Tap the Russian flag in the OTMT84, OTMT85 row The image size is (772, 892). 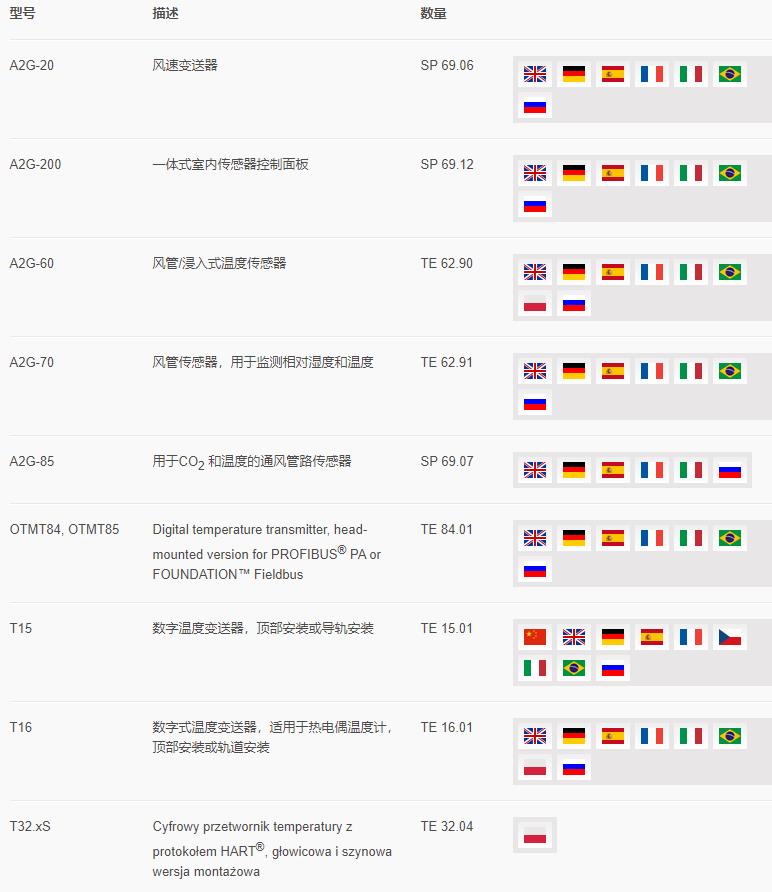[535, 570]
